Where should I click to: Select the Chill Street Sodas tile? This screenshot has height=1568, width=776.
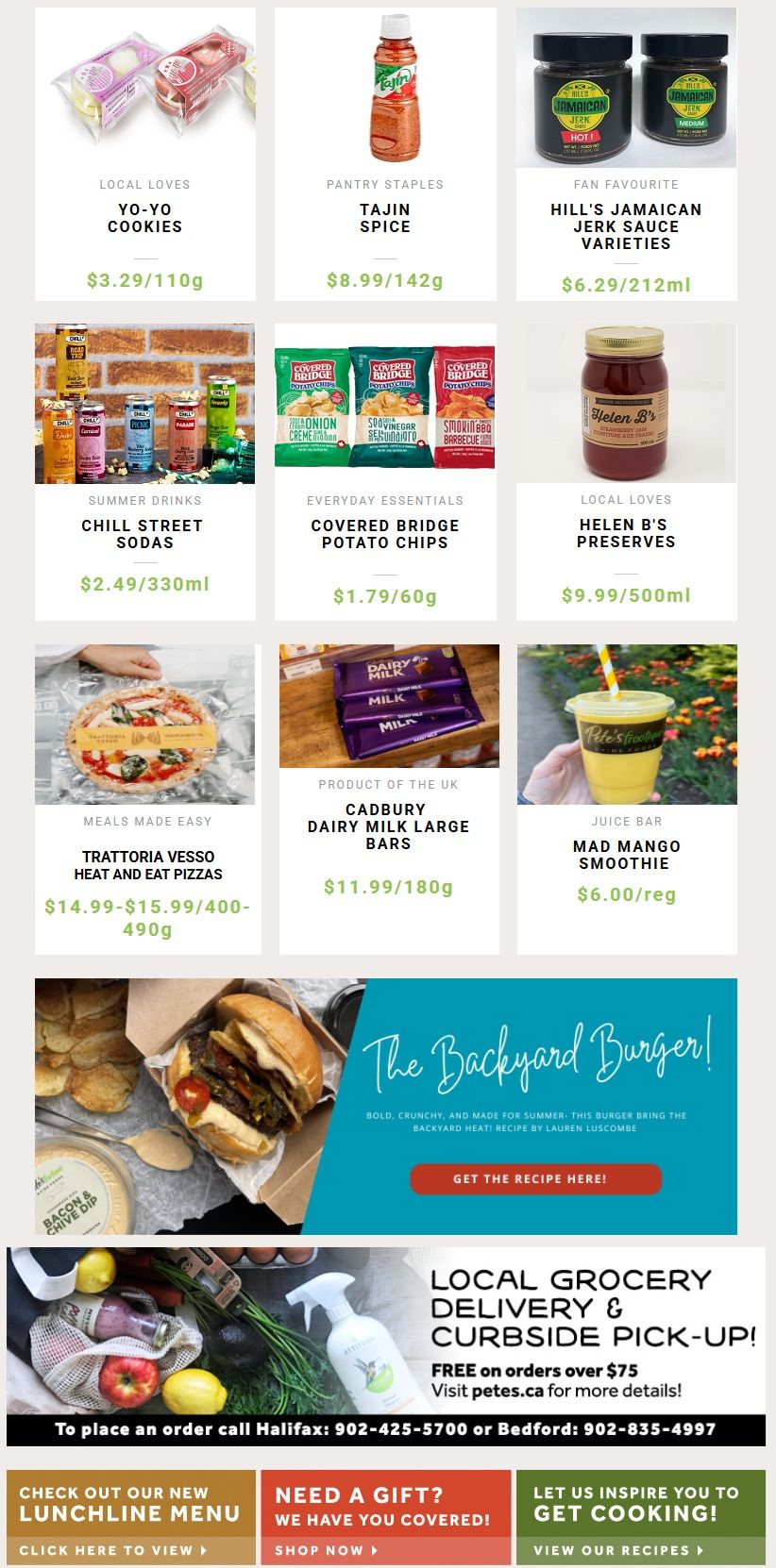coord(144,533)
